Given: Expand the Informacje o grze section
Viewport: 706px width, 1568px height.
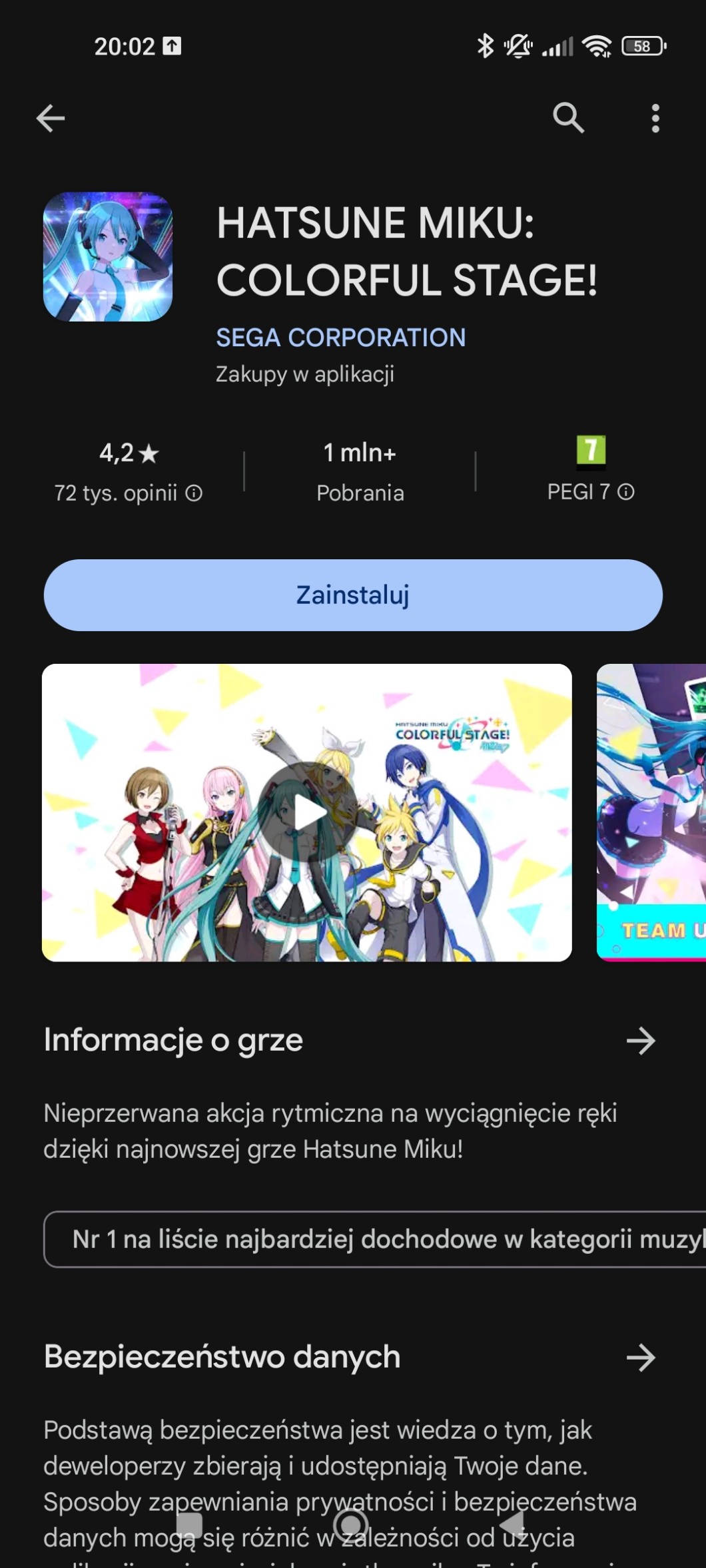Looking at the screenshot, I should click(x=641, y=1041).
